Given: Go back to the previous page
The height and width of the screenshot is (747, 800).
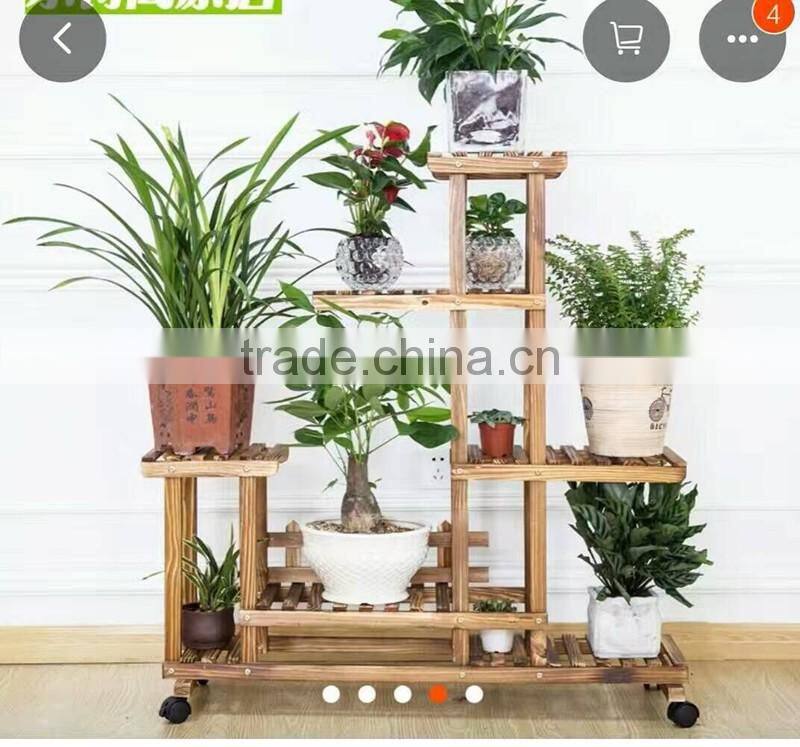Looking at the screenshot, I should pos(62,39).
